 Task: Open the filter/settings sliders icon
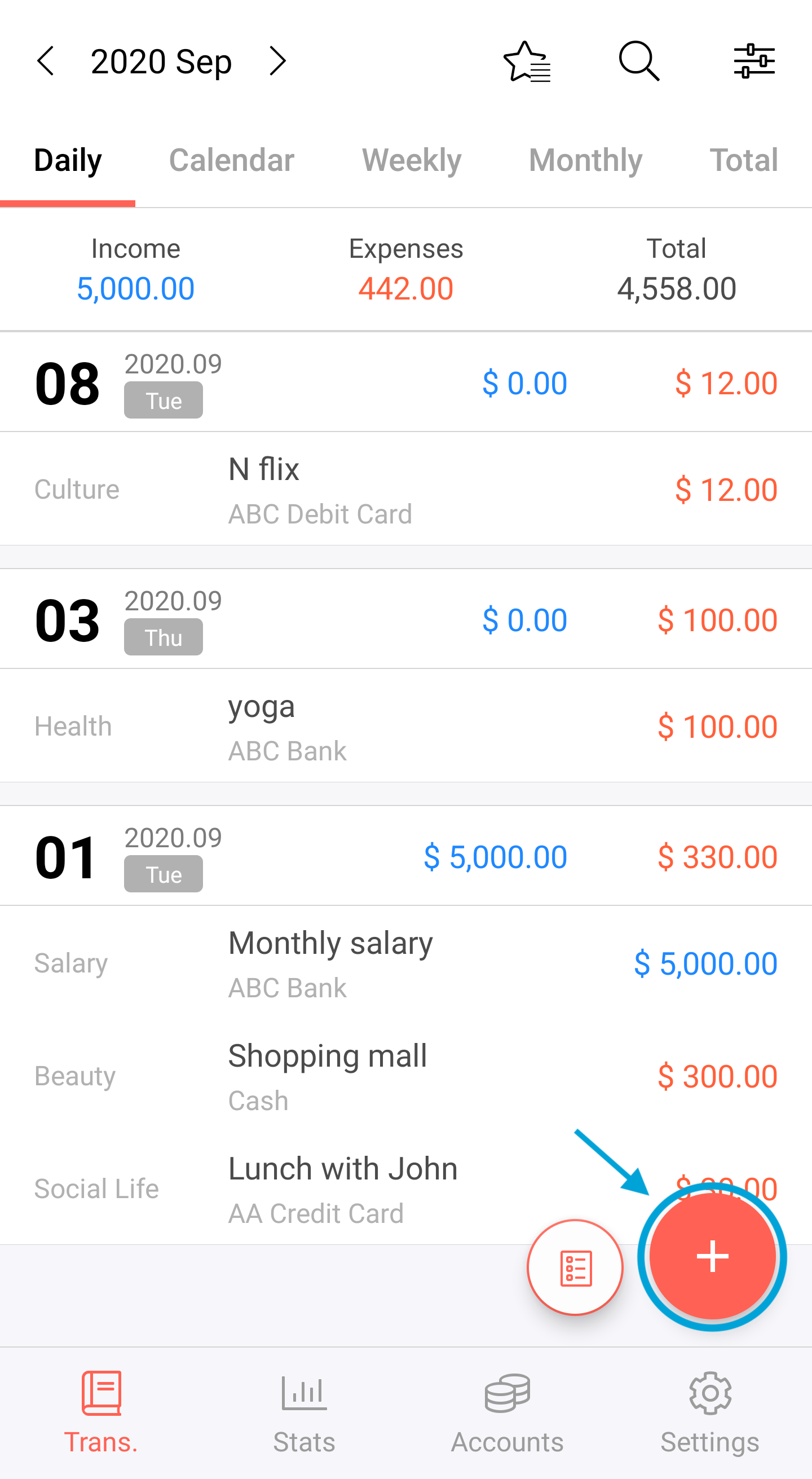pos(753,61)
